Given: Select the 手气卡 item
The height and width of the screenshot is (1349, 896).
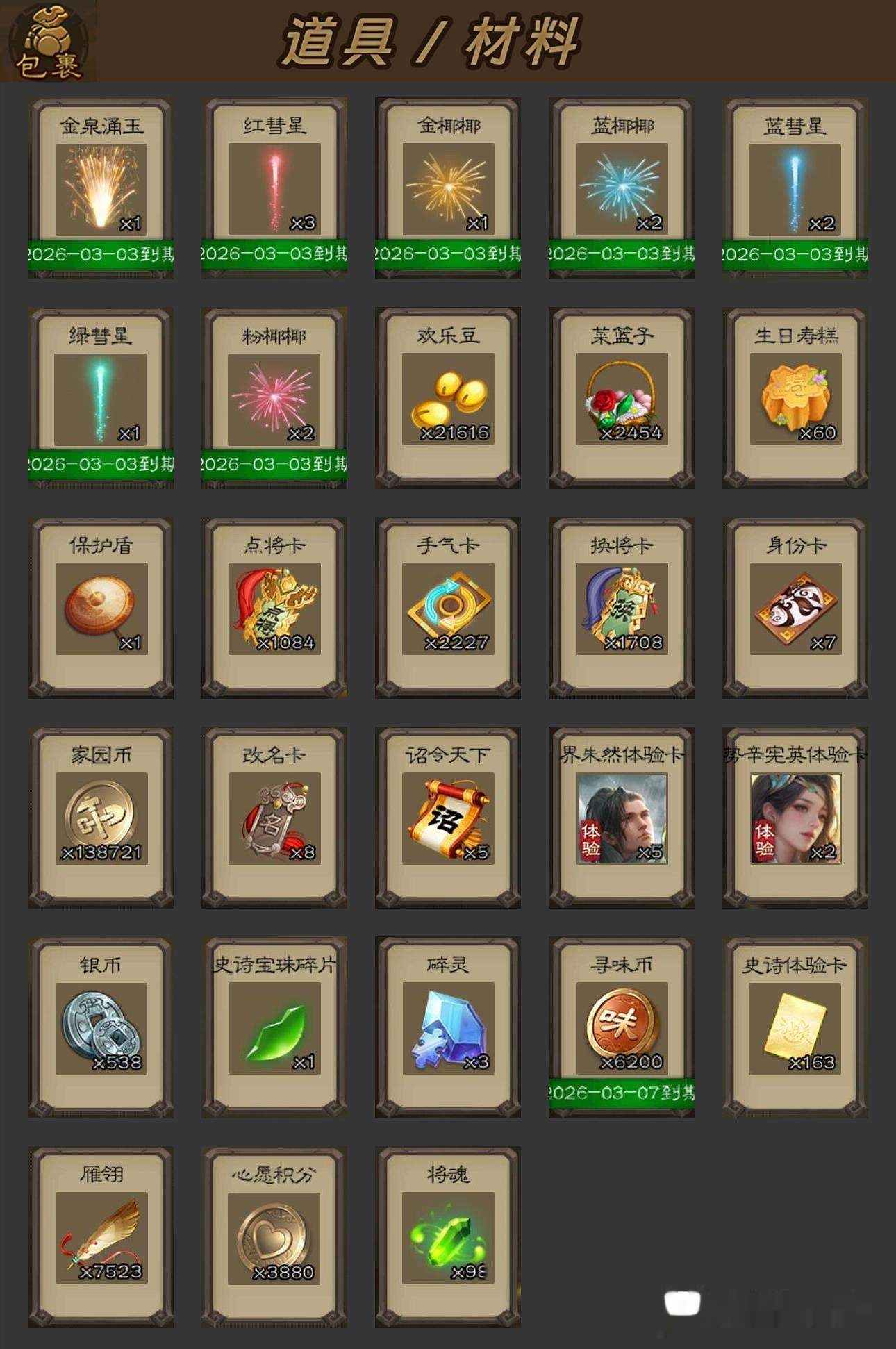Looking at the screenshot, I should 448,609.
